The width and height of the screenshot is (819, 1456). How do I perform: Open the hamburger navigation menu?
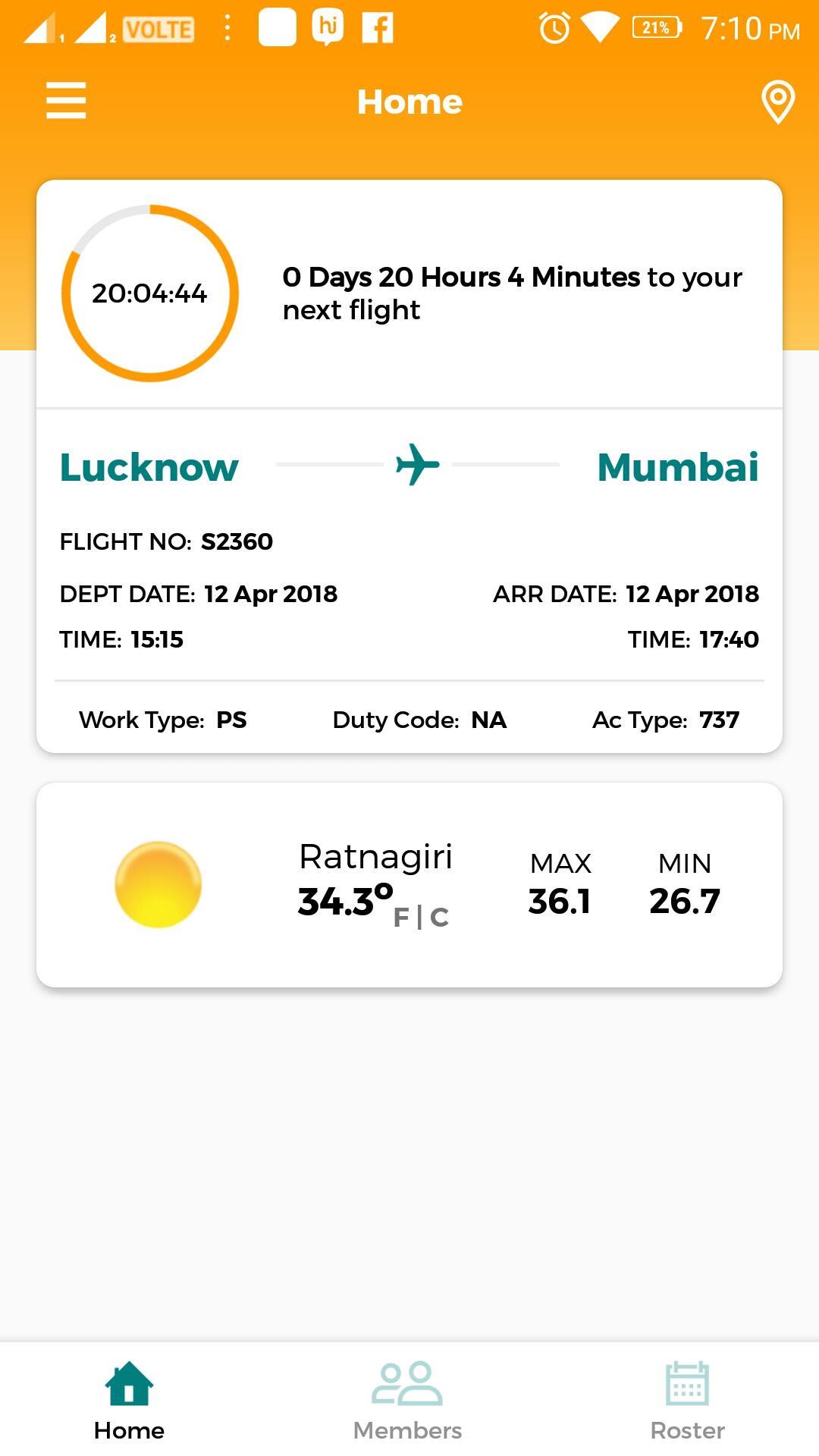click(x=66, y=101)
